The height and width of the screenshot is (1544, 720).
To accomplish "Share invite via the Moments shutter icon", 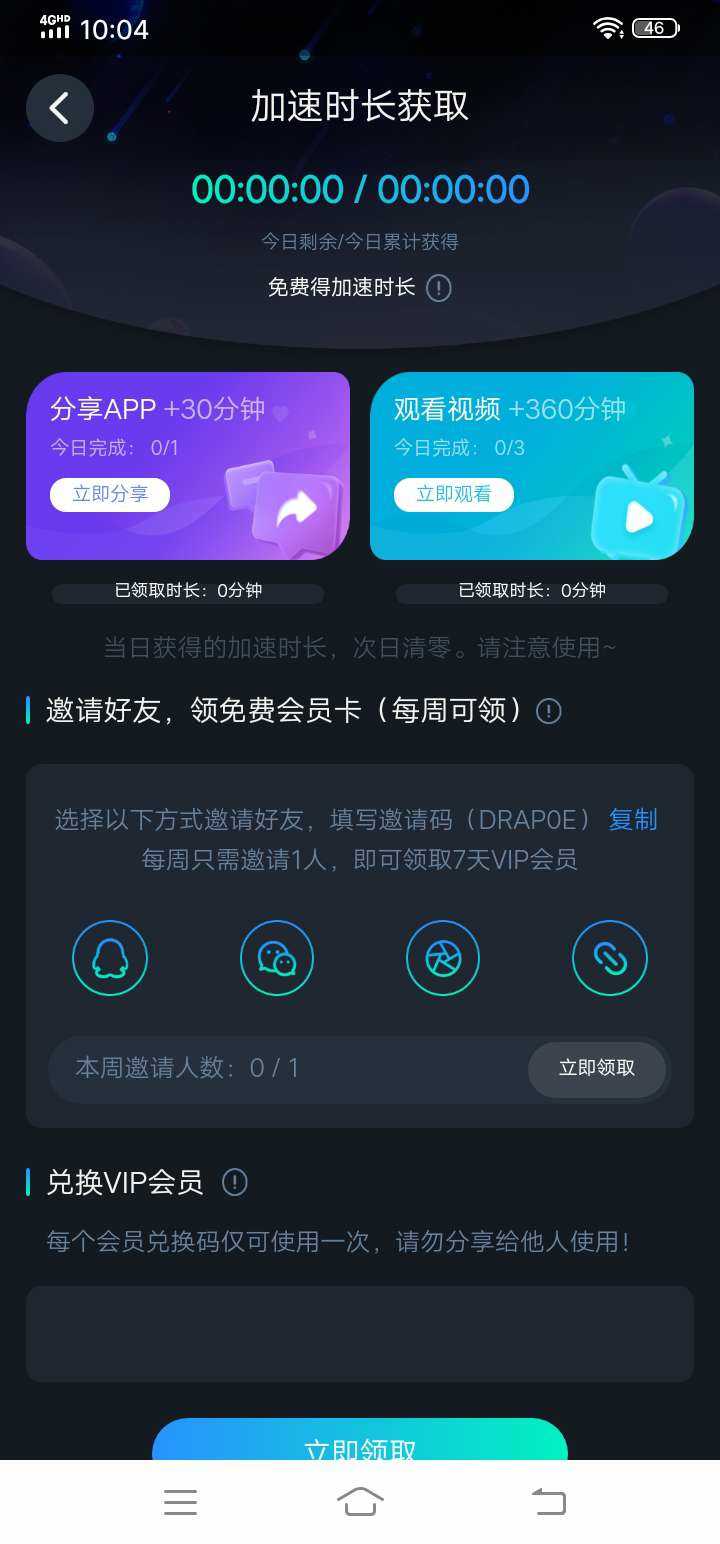I will coord(443,958).
